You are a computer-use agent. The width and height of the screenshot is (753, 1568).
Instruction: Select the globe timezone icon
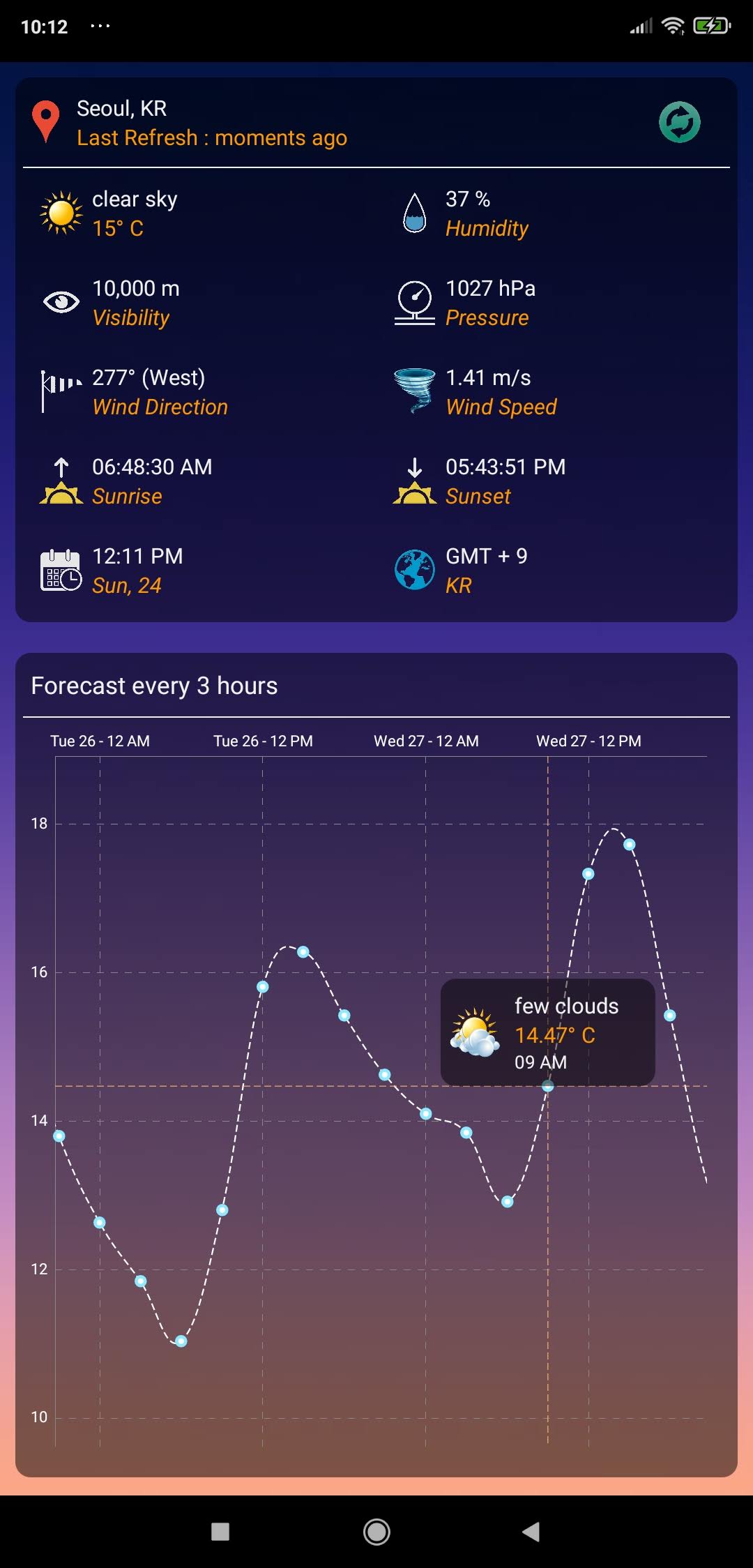point(416,570)
